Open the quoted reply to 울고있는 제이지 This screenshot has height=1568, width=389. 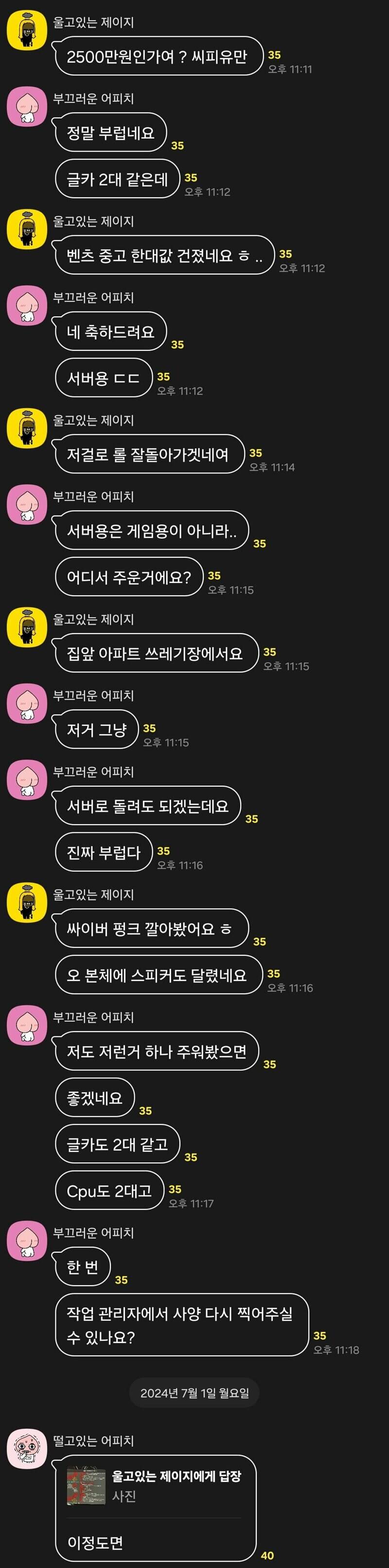[x=155, y=1485]
